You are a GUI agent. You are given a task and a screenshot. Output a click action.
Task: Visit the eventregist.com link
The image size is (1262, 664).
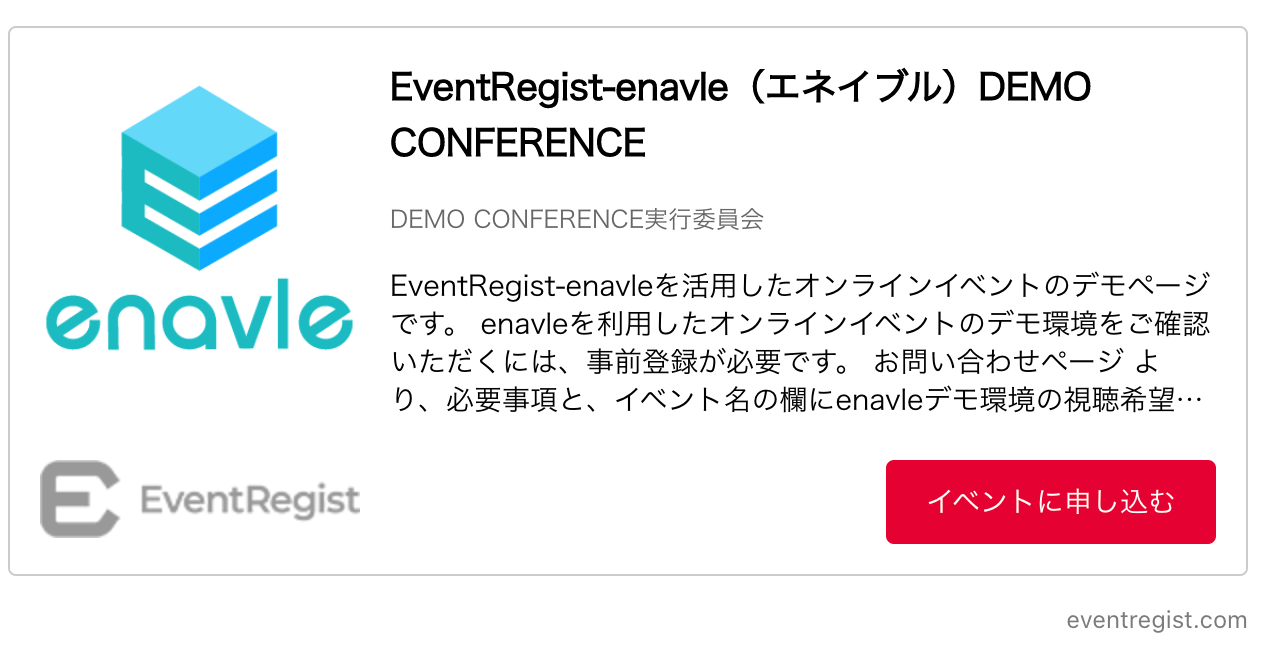point(1156,620)
